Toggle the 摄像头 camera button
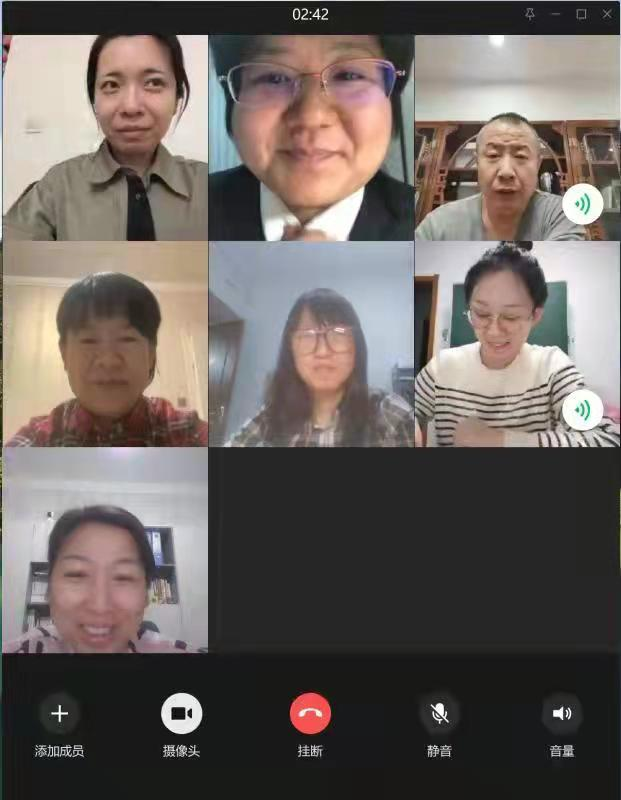Screen dimensions: 621x800 tap(181, 714)
